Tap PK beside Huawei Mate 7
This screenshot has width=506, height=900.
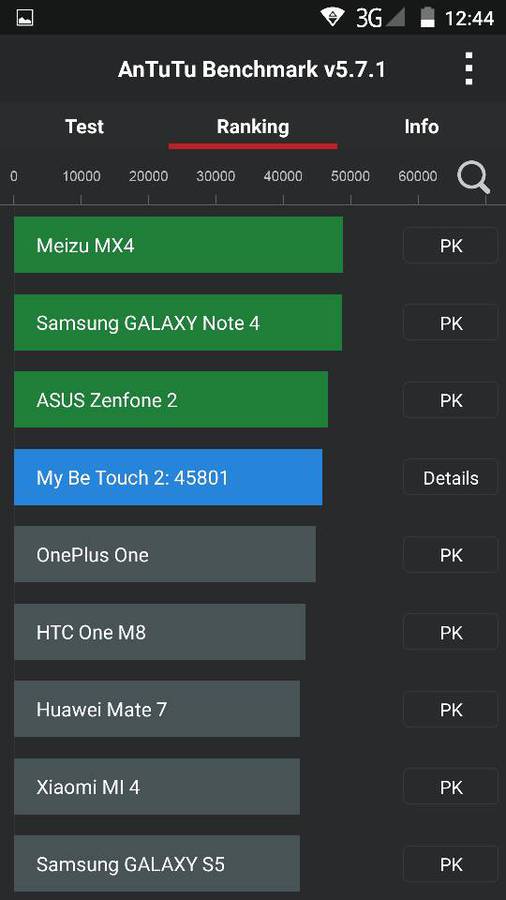click(x=451, y=709)
